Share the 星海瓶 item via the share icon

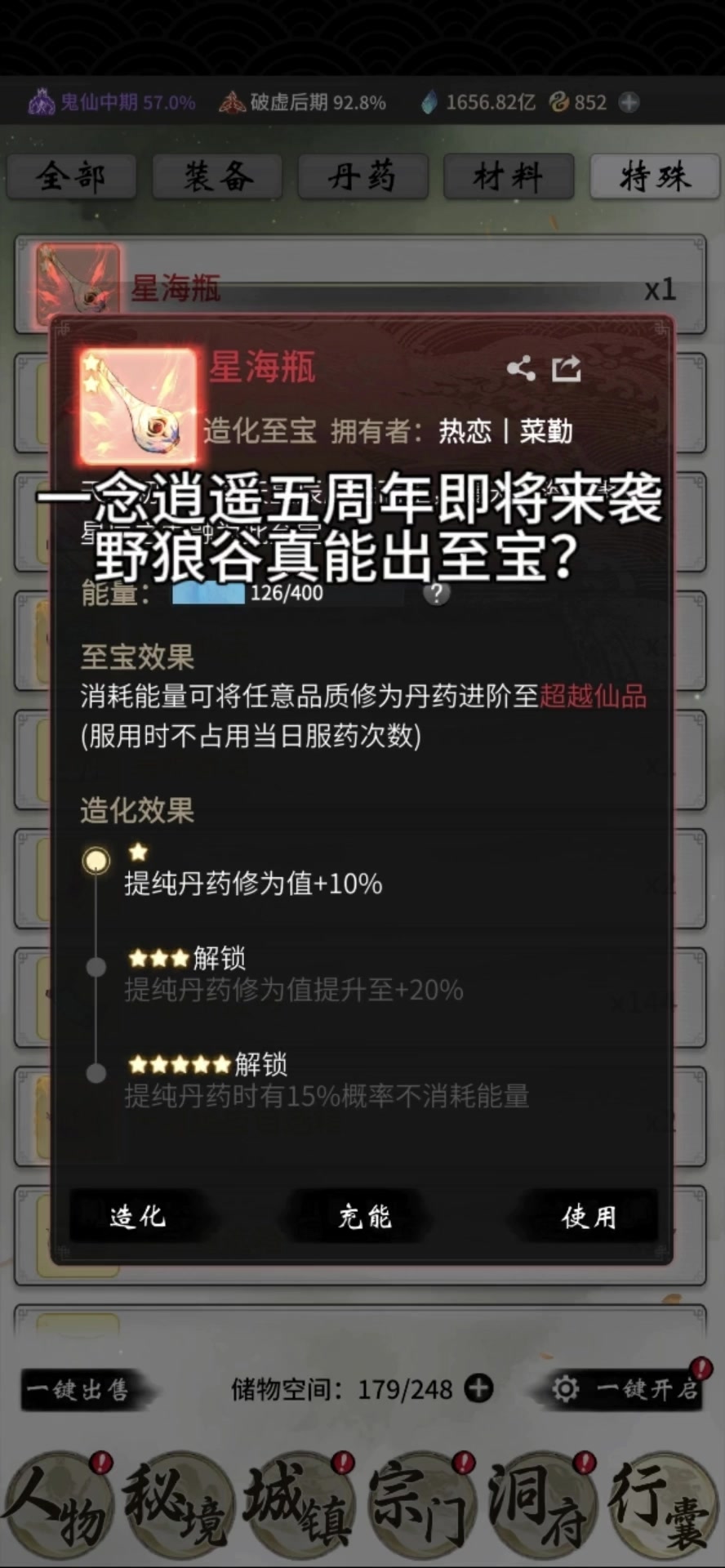[520, 369]
